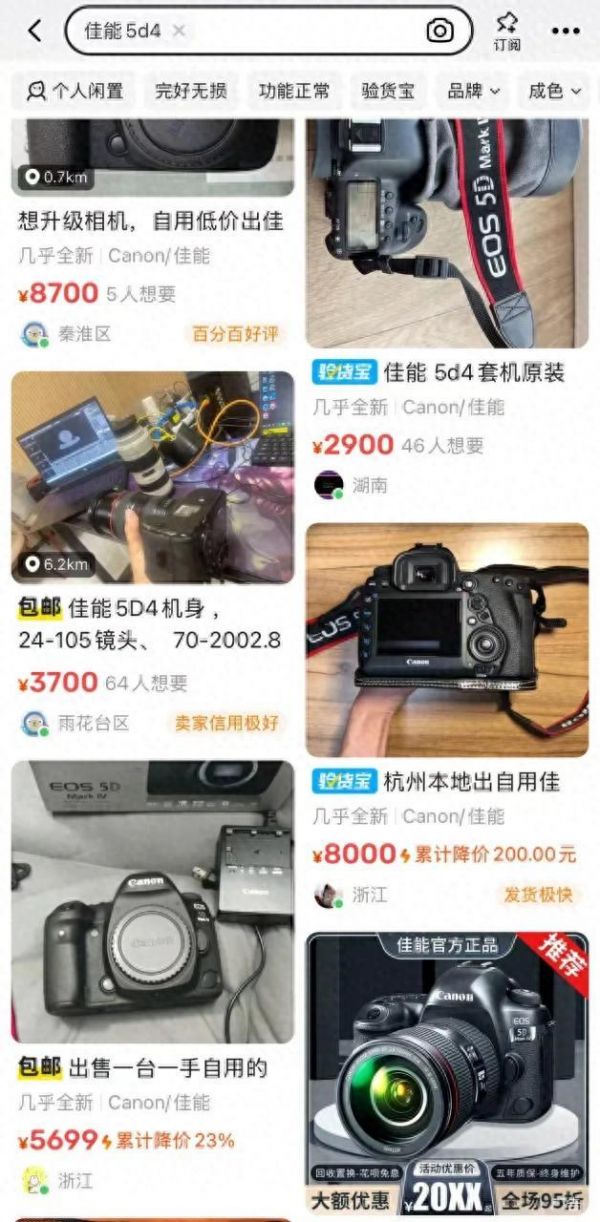
Task: Choose the 验货宝 filter chip
Action: click(x=388, y=91)
